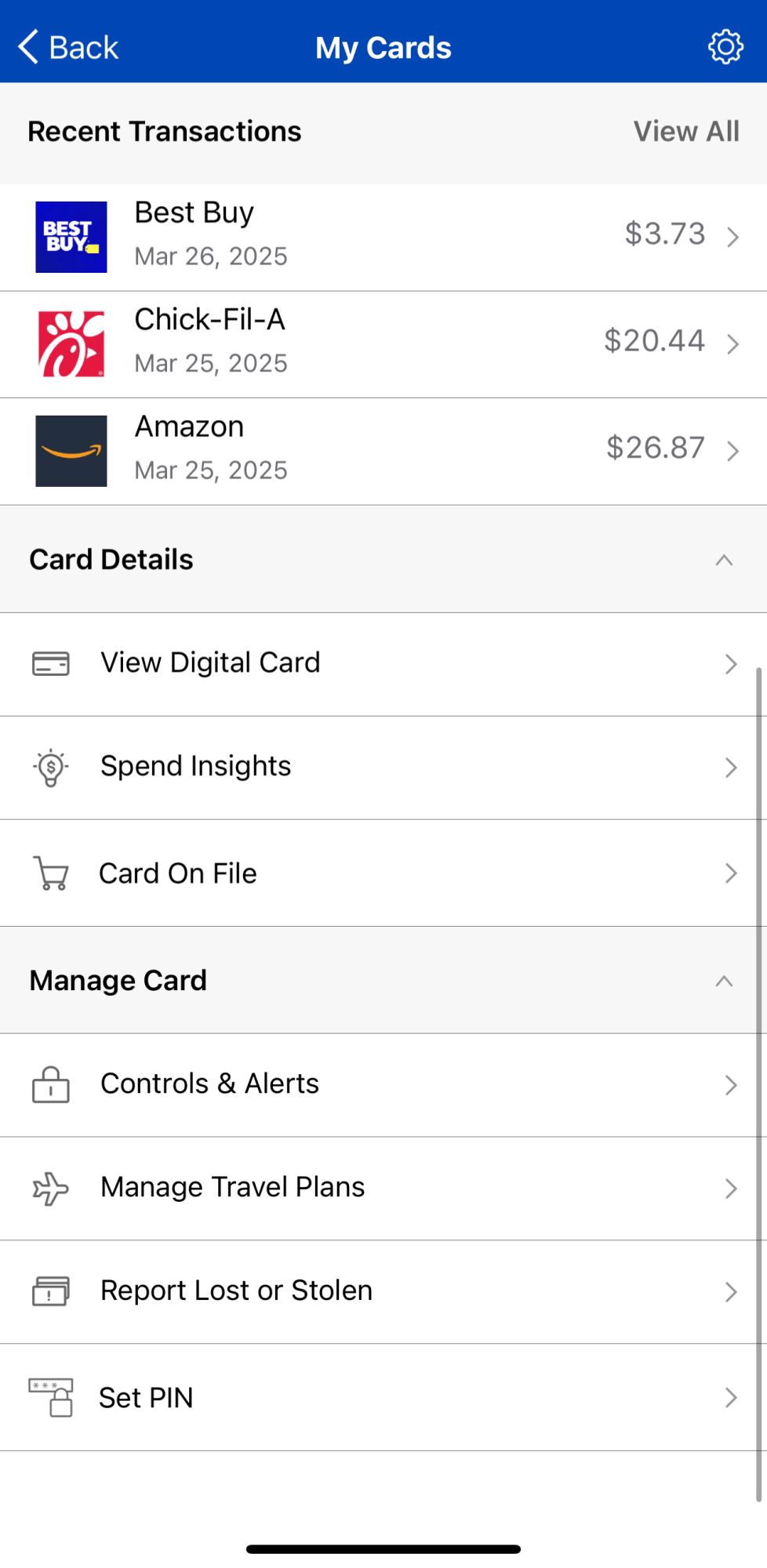Click the Manage Travel Plans airplane icon
767x1568 pixels.
pyautogui.click(x=49, y=1189)
